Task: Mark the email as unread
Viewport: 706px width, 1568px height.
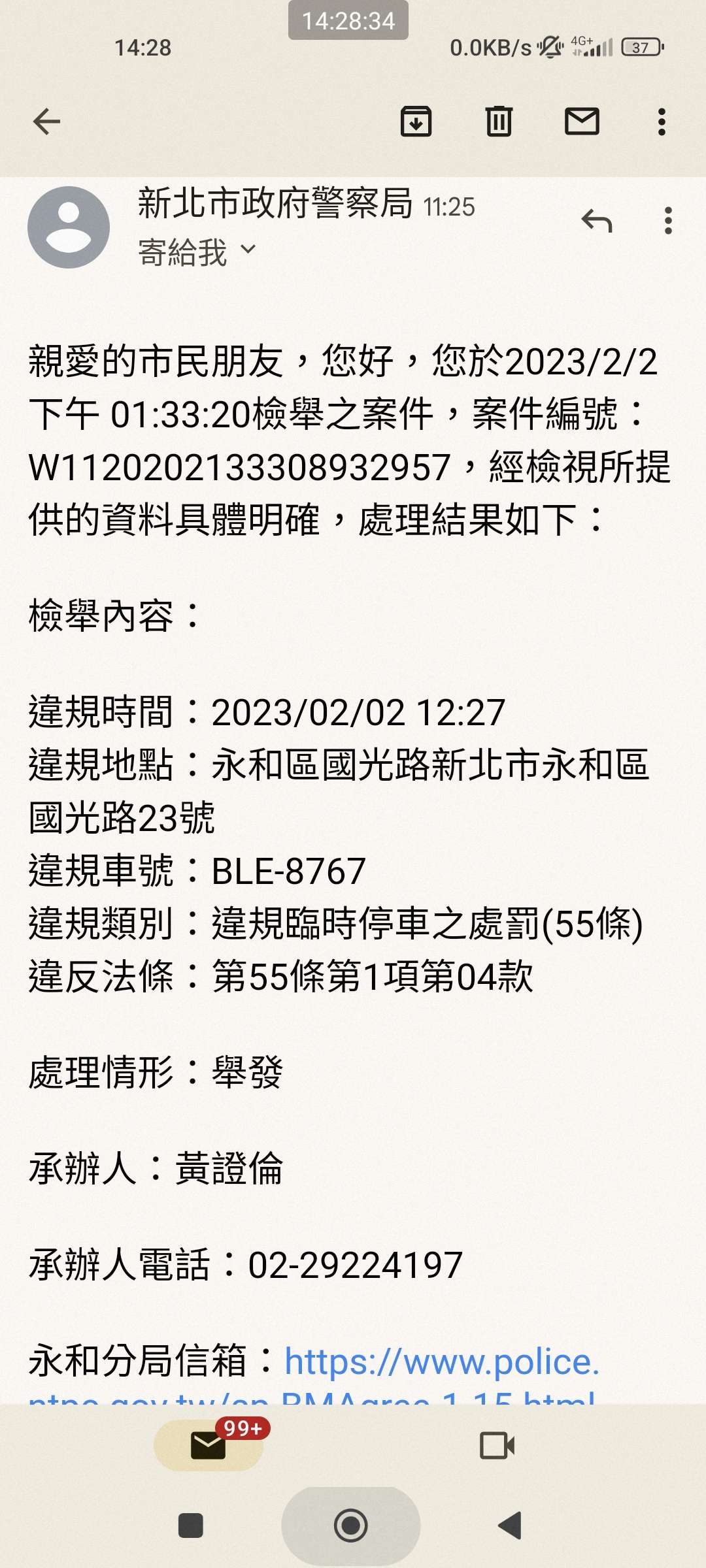Action: (582, 122)
